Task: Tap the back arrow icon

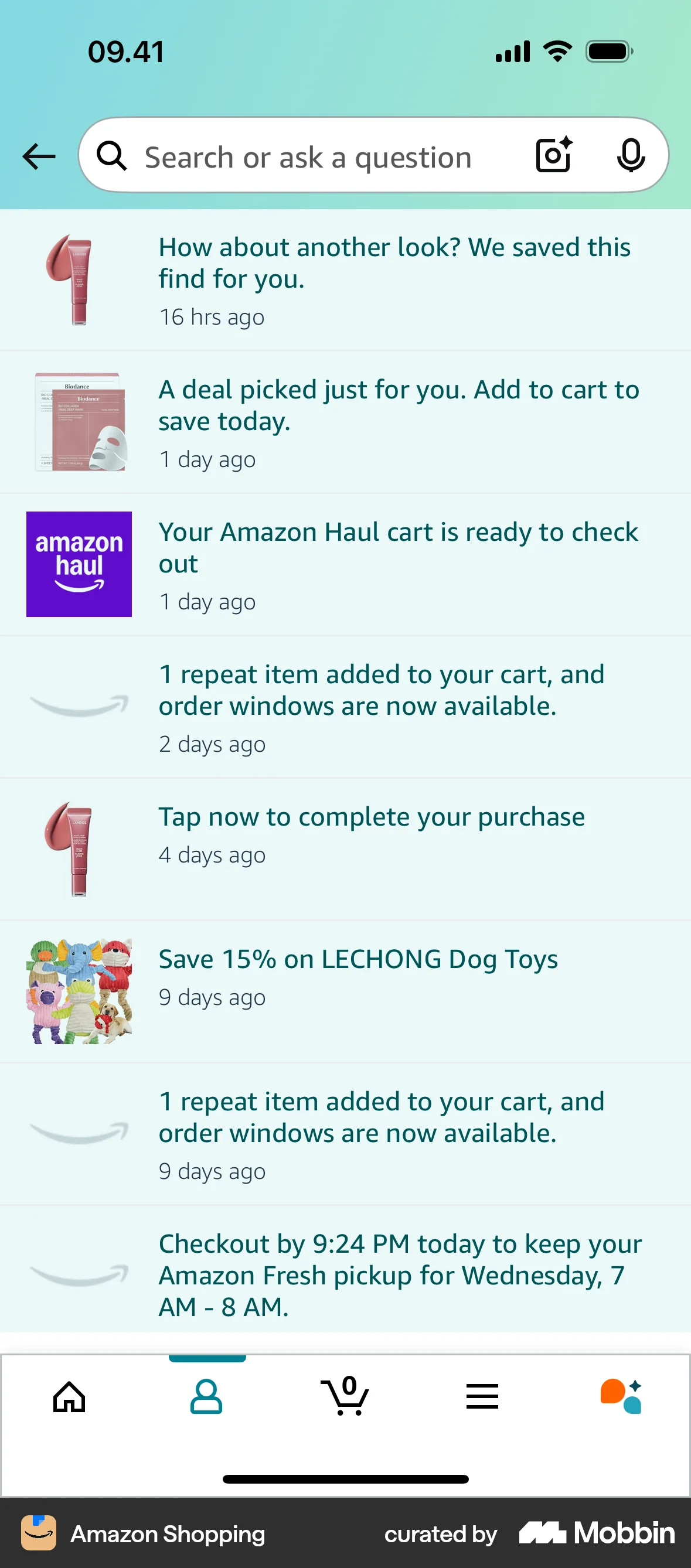Action: click(x=38, y=156)
